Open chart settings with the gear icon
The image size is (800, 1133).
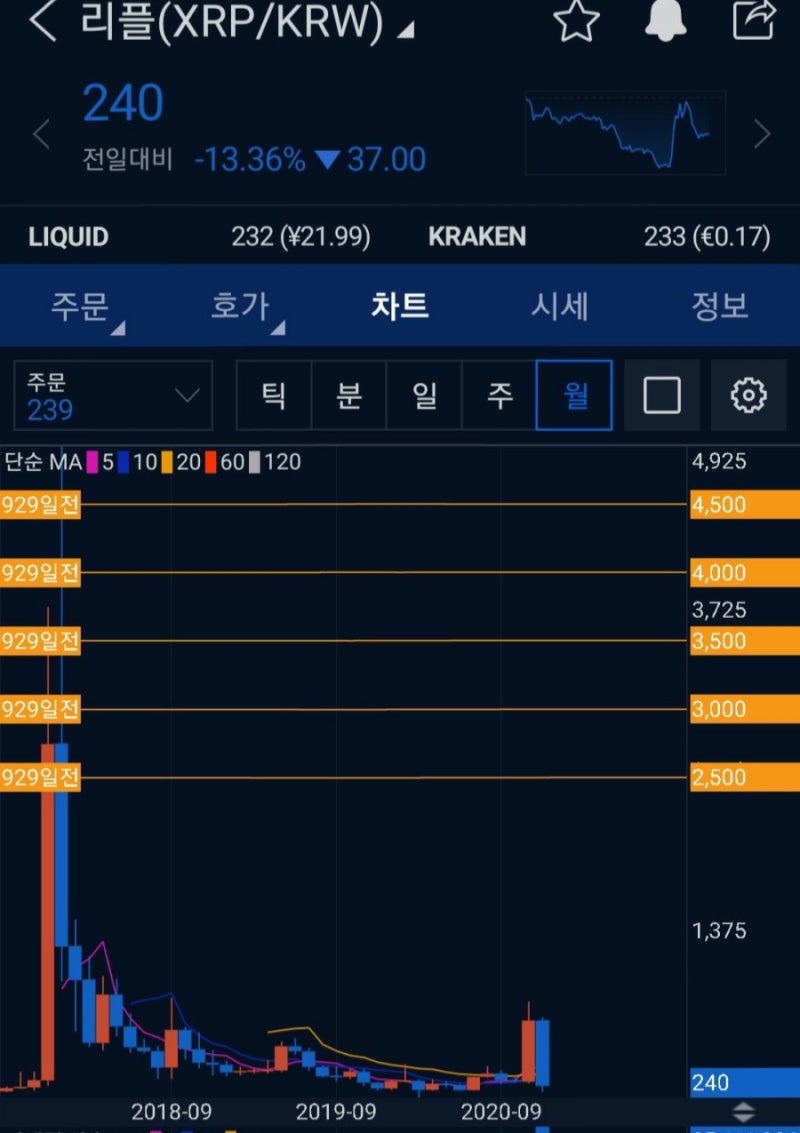(748, 395)
